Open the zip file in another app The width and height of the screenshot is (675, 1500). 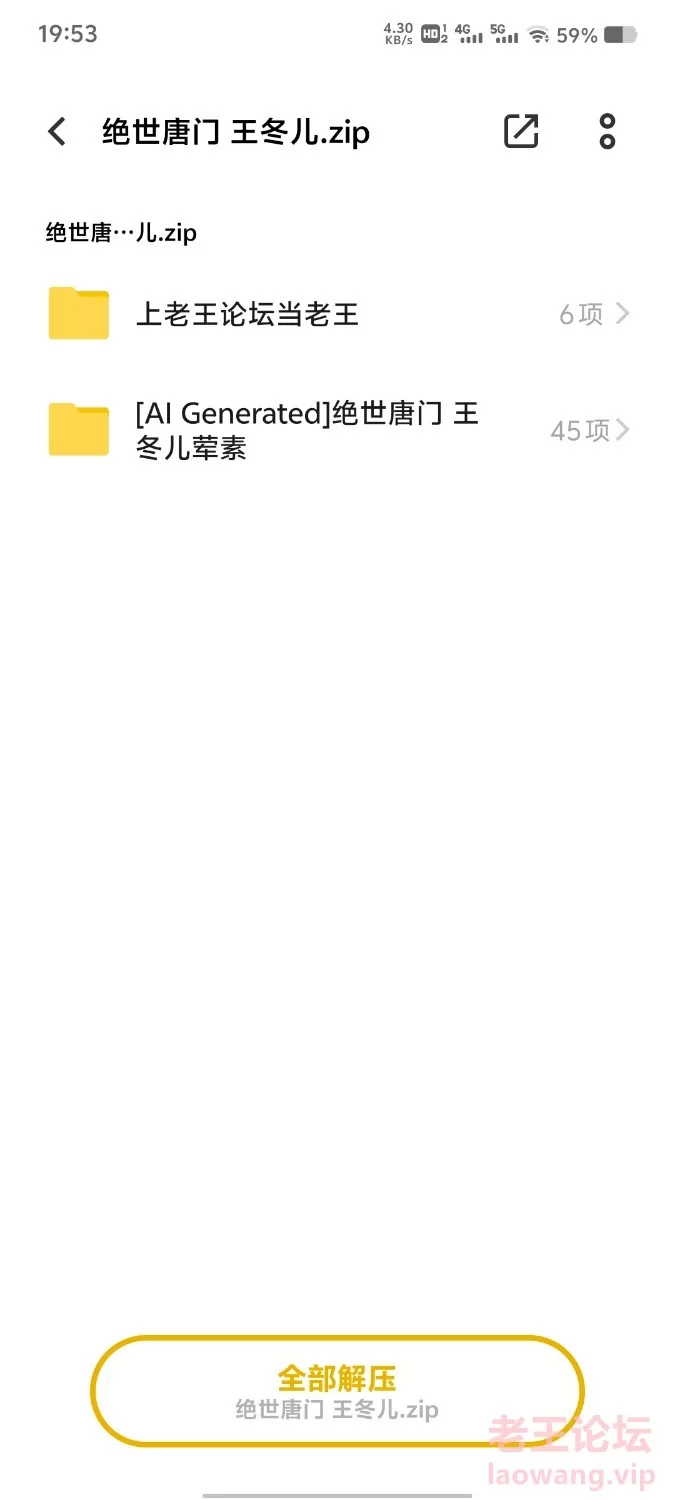pos(521,131)
